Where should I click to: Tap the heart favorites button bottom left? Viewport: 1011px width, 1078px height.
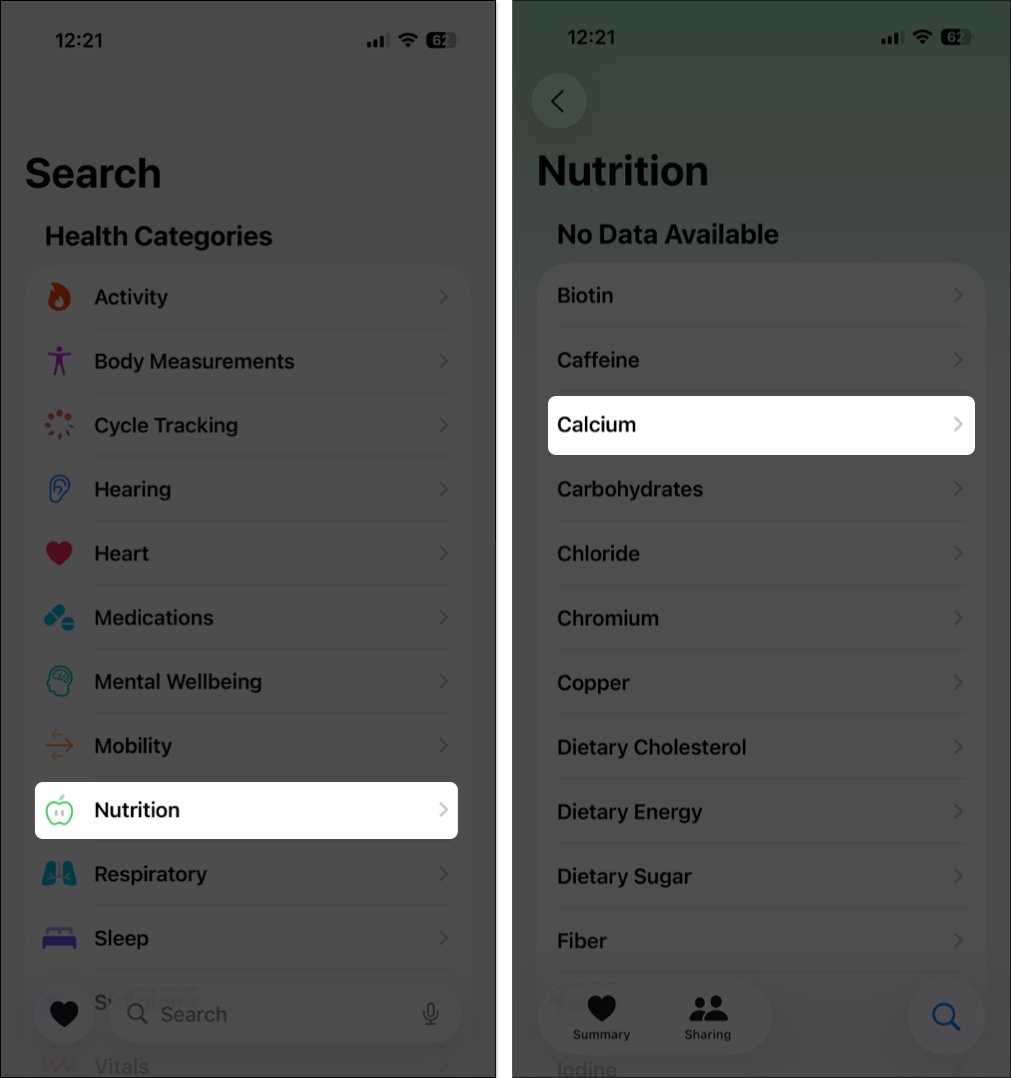click(64, 1014)
